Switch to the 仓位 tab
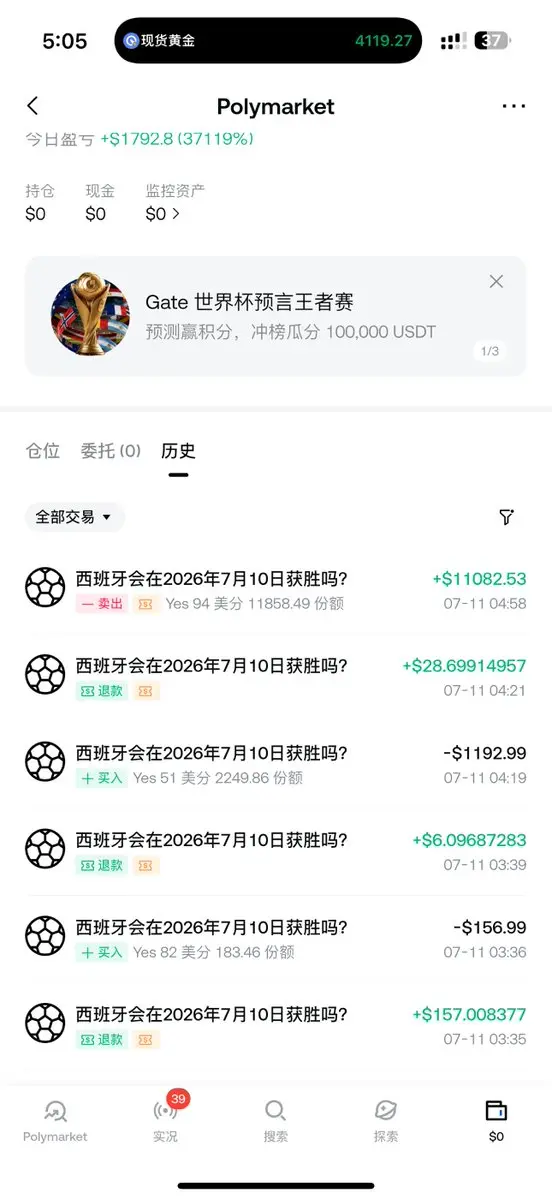 point(43,450)
